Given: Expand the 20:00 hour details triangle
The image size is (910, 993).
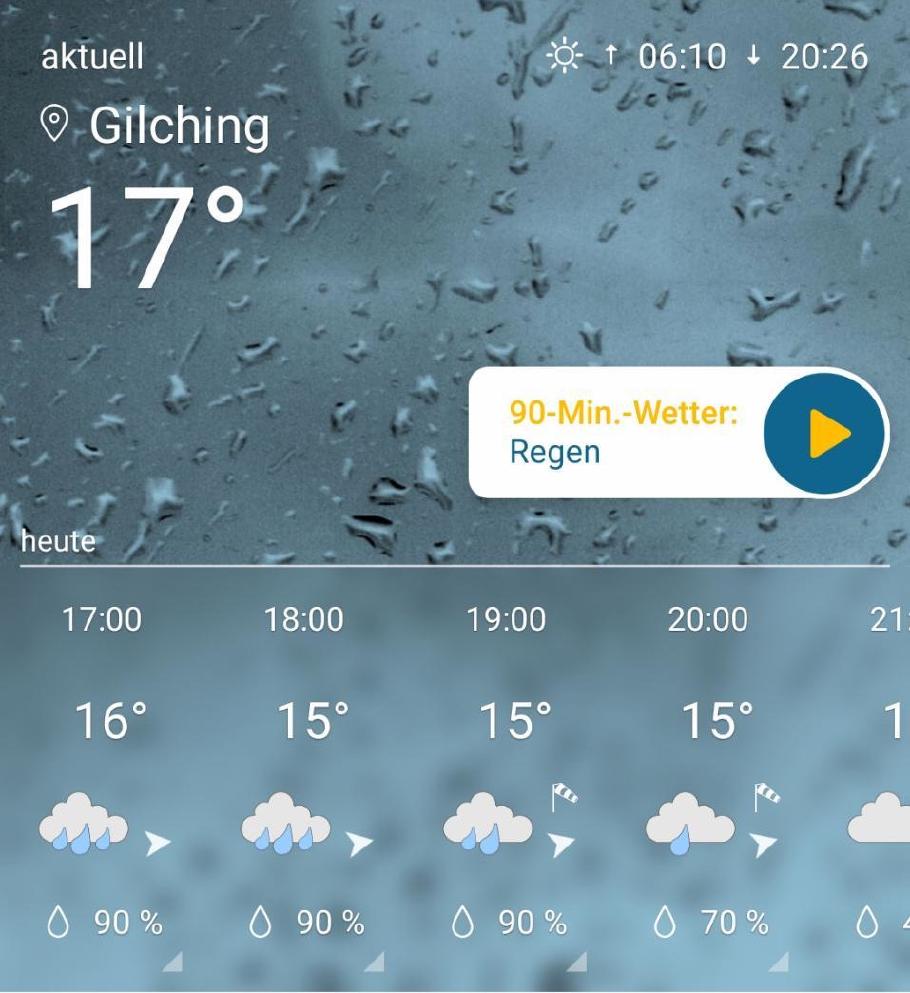Looking at the screenshot, I should click(782, 963).
